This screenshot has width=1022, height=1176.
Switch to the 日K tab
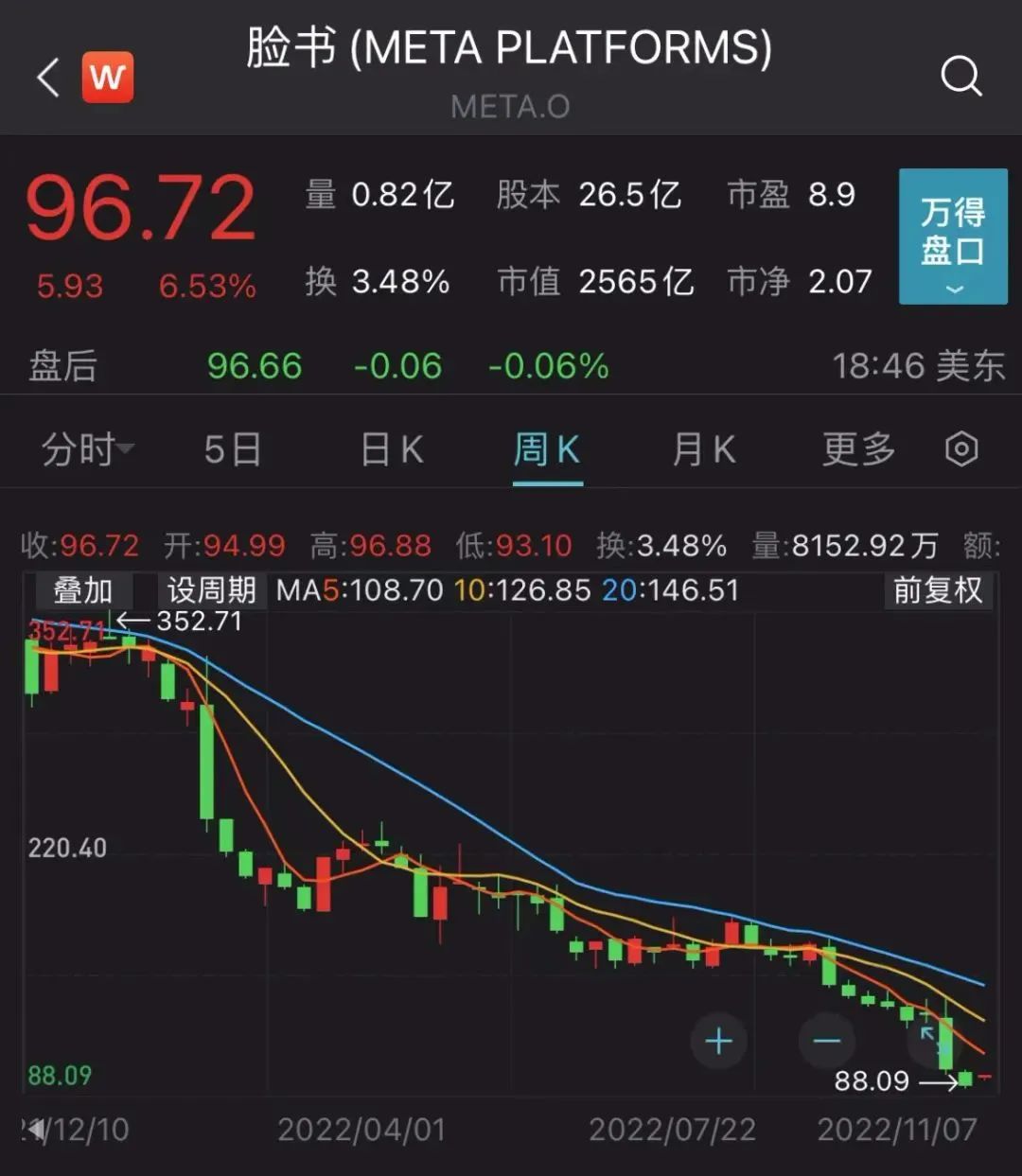[392, 449]
